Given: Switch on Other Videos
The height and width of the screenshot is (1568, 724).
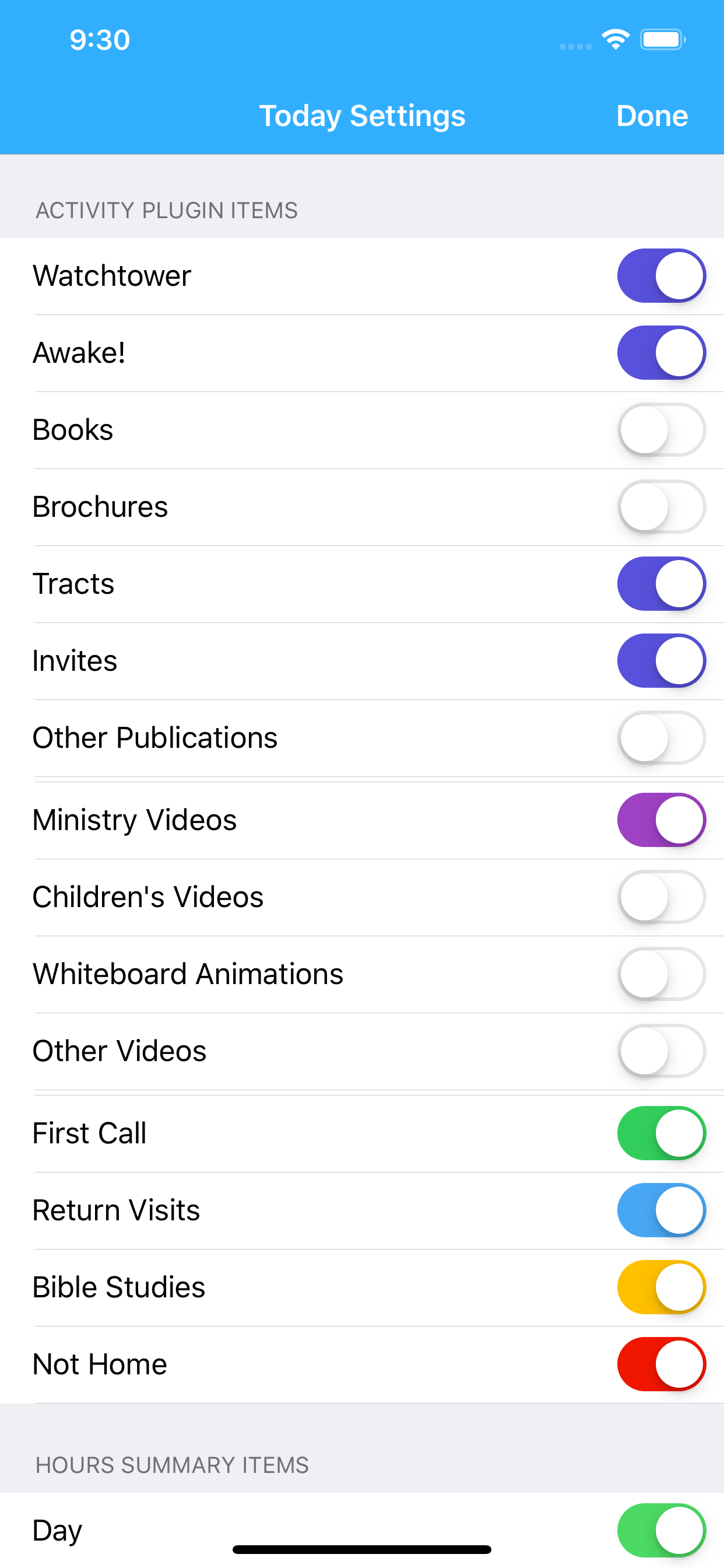Looking at the screenshot, I should click(661, 1051).
